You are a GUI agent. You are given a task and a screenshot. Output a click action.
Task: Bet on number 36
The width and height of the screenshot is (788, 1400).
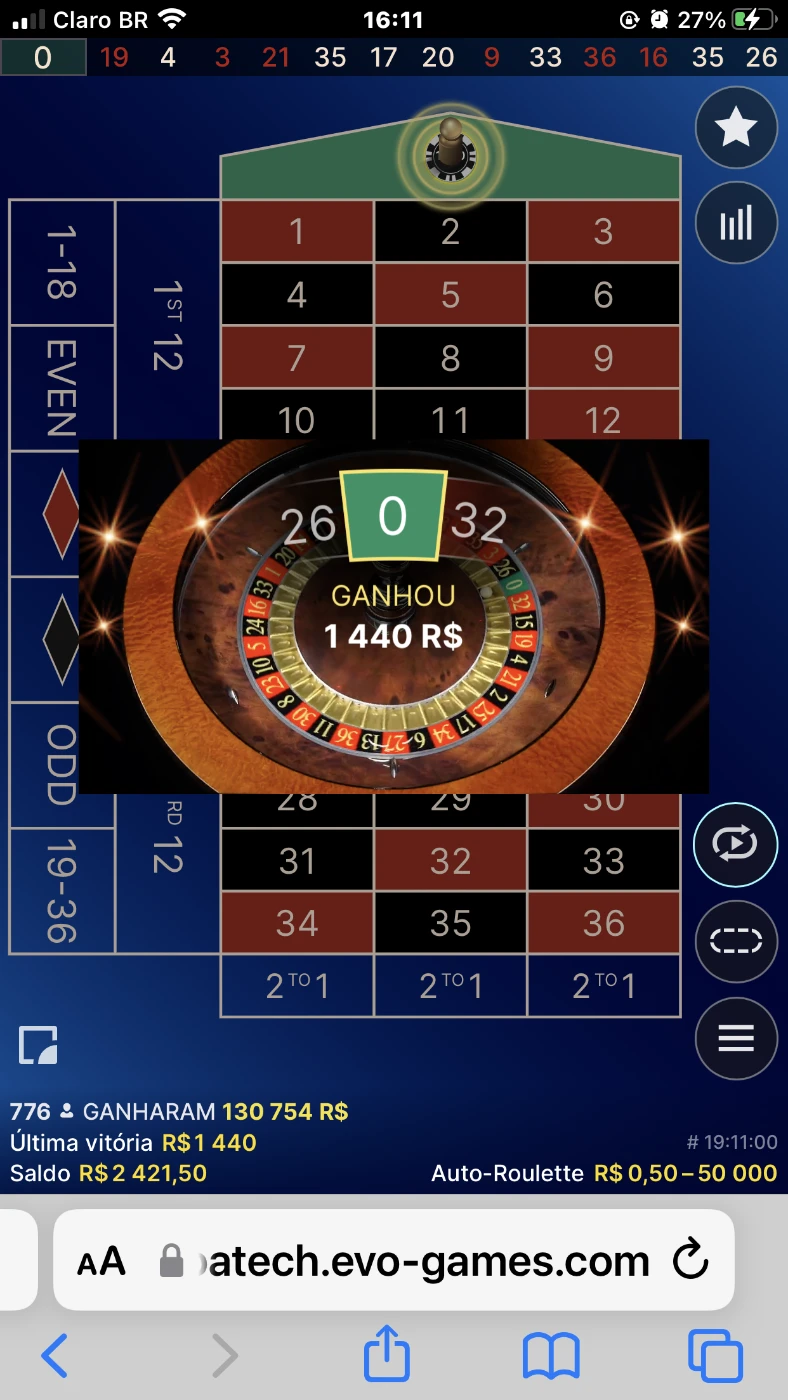(x=603, y=923)
